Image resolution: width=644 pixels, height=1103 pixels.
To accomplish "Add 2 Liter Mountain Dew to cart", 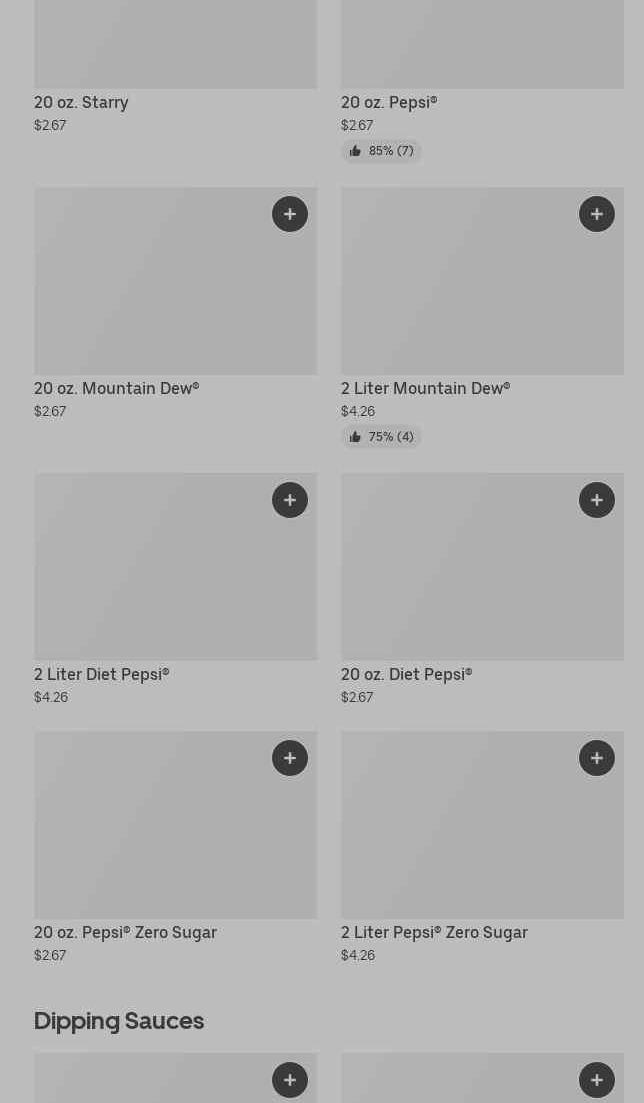I will 597,214.
